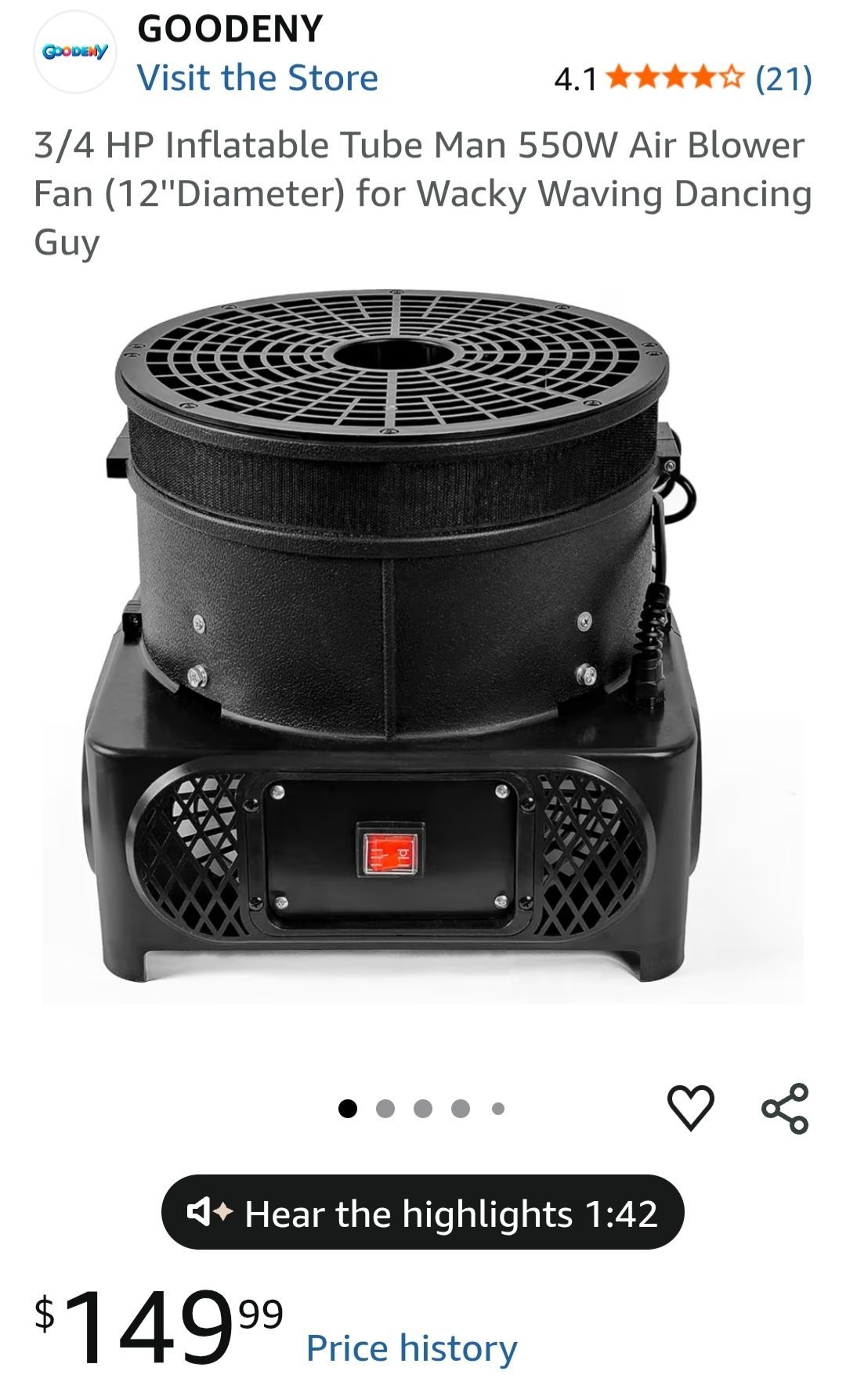The width and height of the screenshot is (846, 1400).
Task: Open the 21 customer ratings
Action: [783, 78]
